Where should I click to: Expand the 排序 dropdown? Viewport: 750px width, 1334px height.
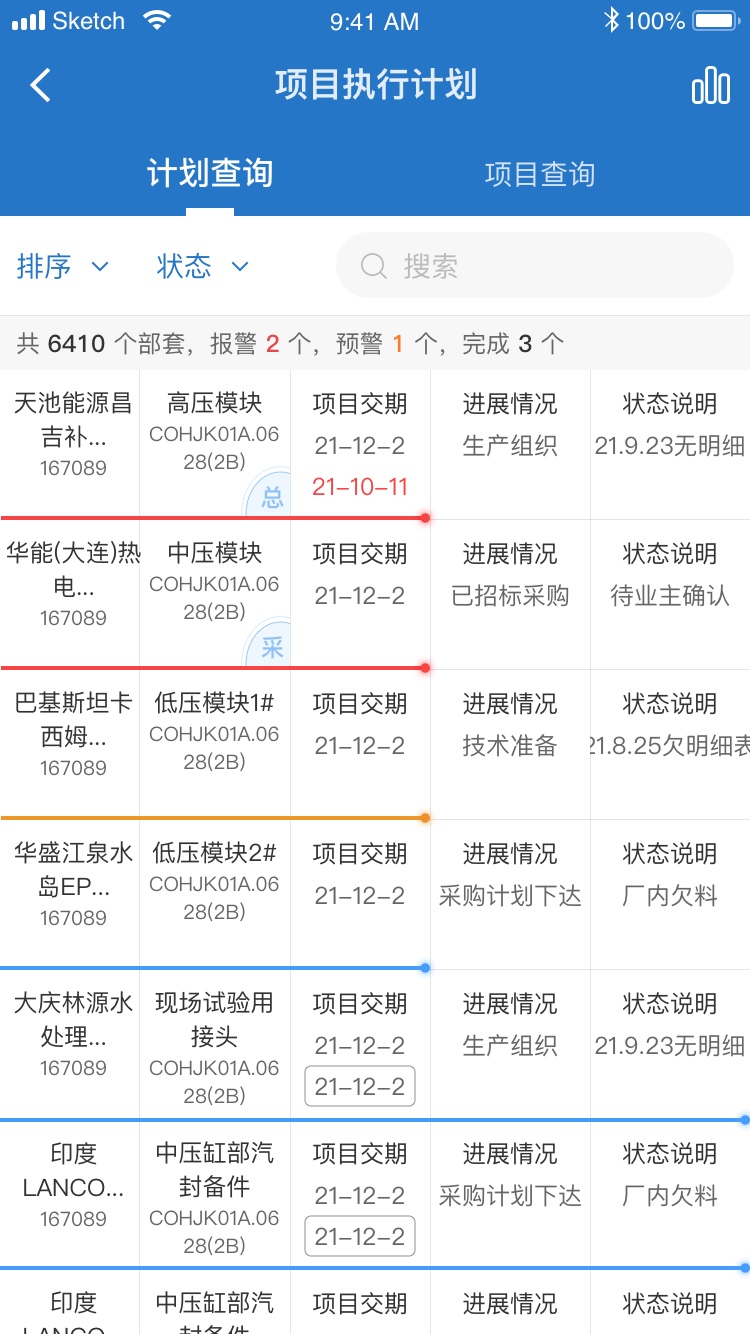(x=62, y=266)
